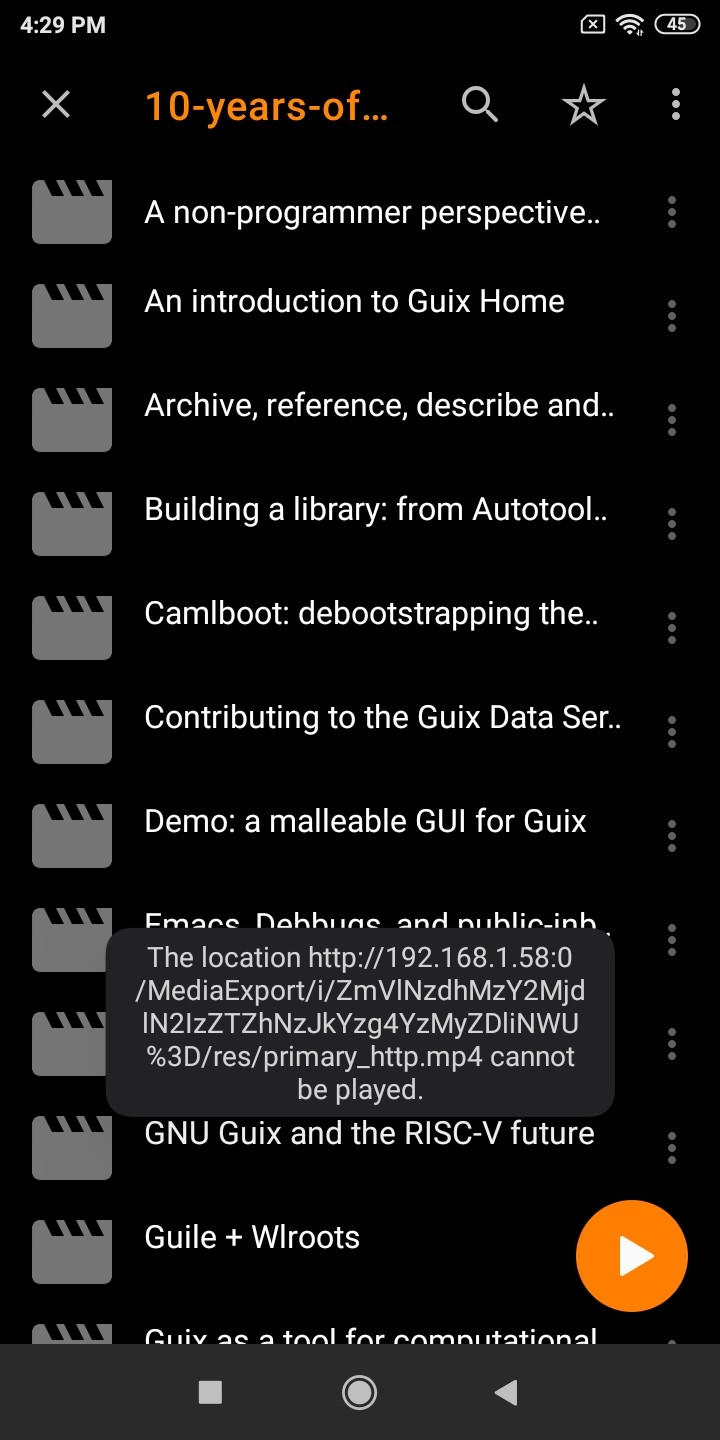
Task: Open 'Archive, reference, describe and..' video
Action: (x=379, y=406)
